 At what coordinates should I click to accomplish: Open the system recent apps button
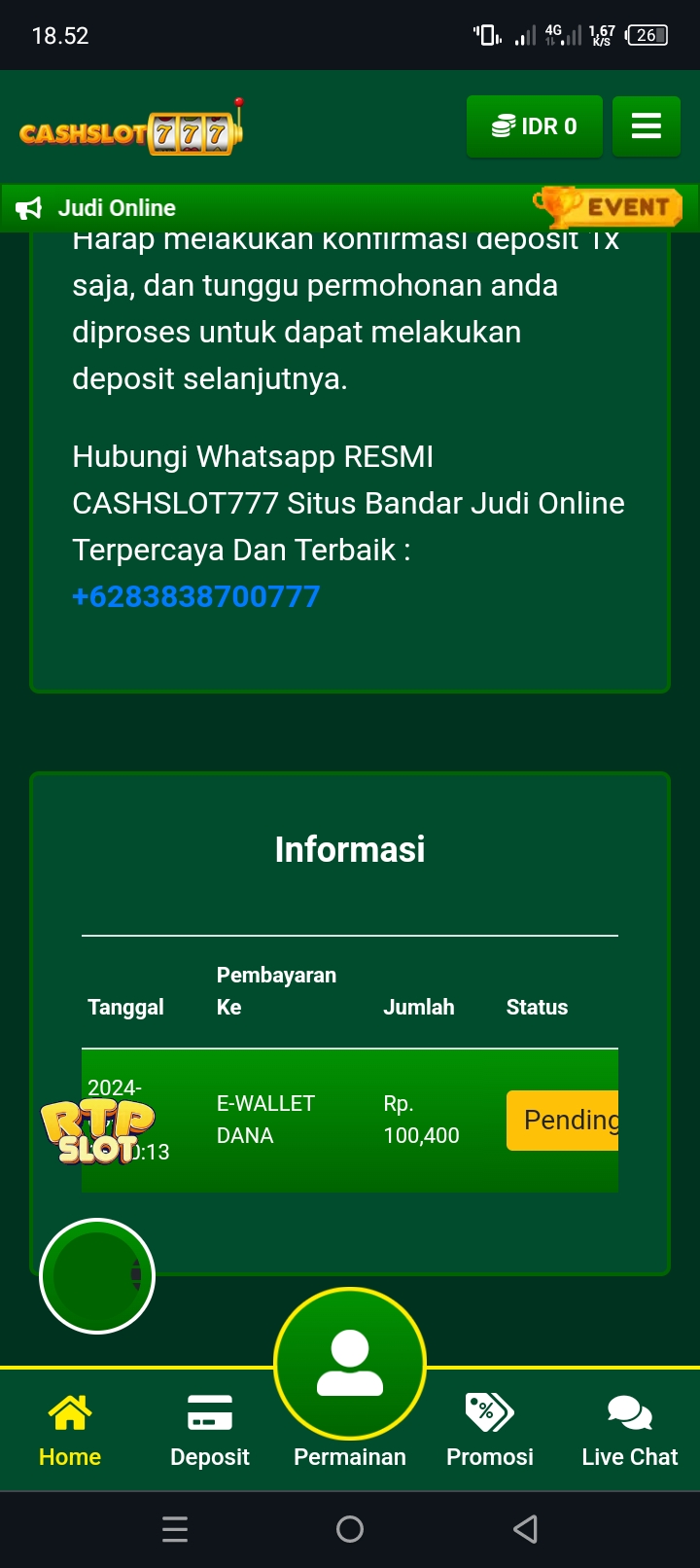pyautogui.click(x=175, y=1529)
